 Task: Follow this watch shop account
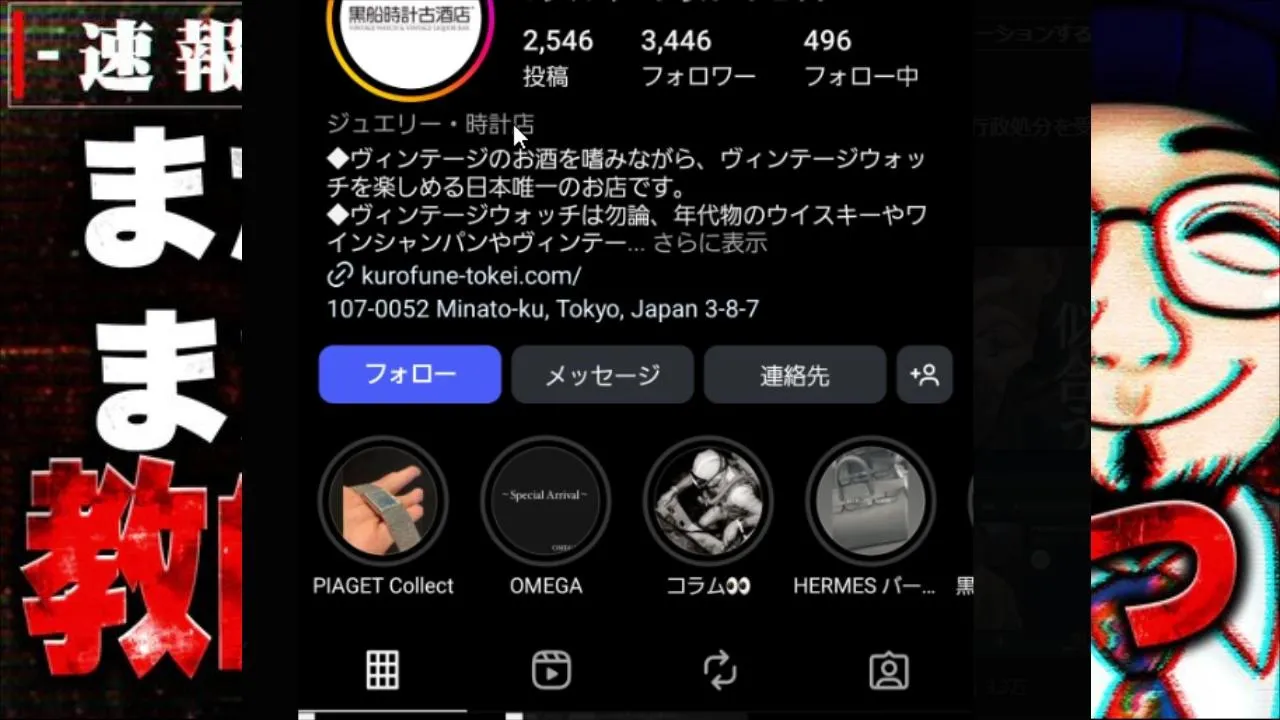[410, 374]
